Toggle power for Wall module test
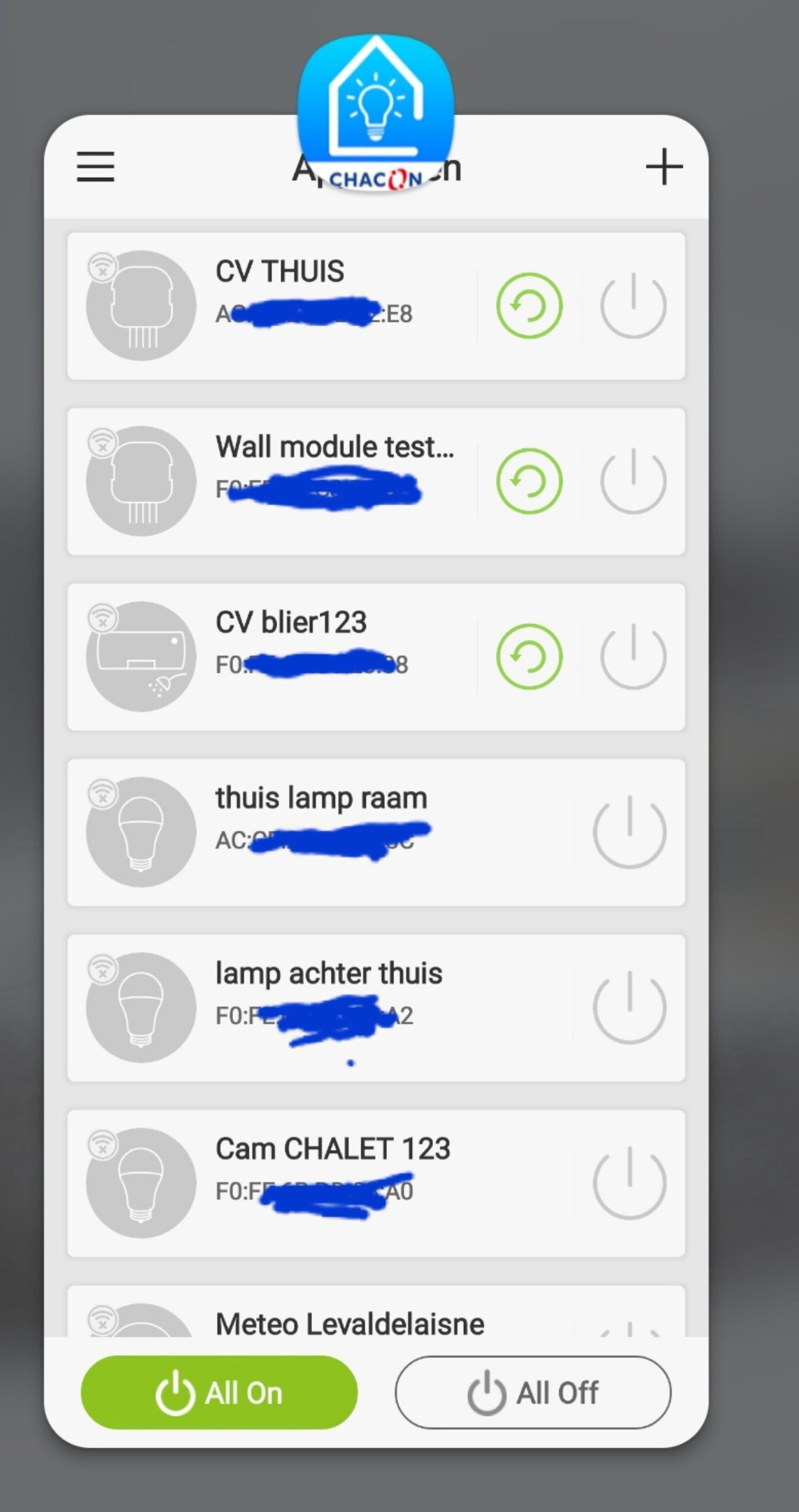This screenshot has height=1512, width=799. click(632, 482)
